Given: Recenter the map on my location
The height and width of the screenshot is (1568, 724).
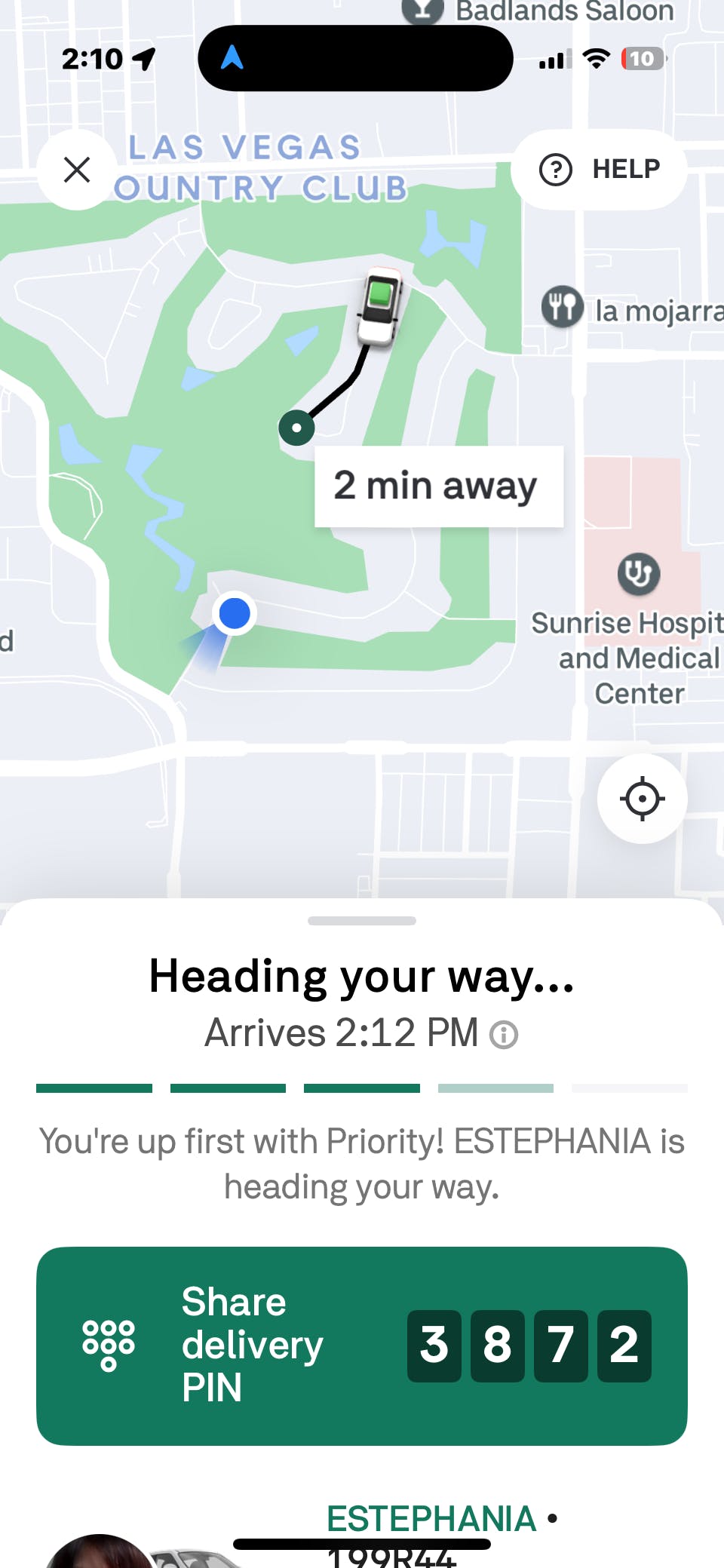Looking at the screenshot, I should [642, 799].
